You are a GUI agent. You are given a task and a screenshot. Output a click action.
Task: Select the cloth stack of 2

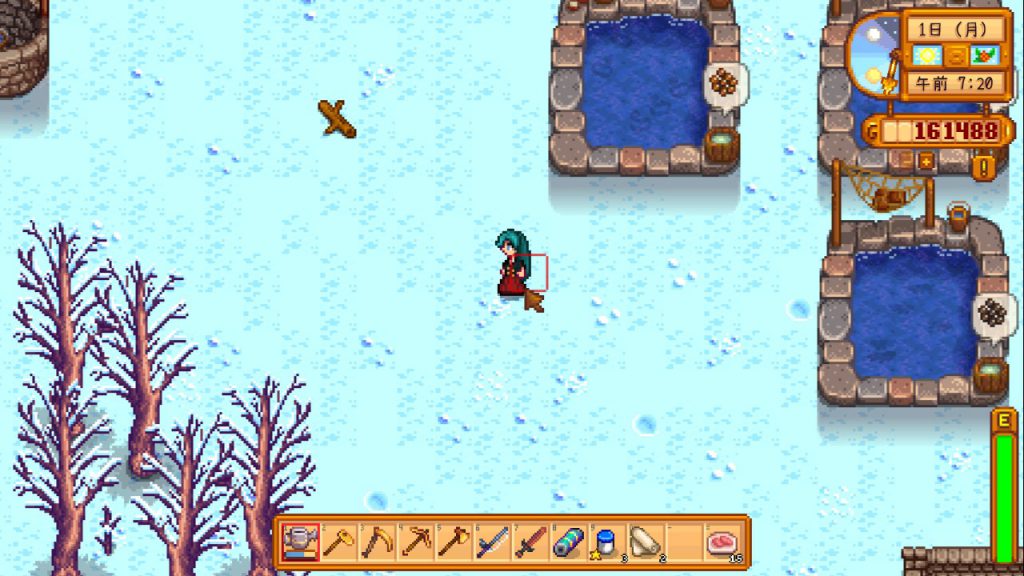coord(643,543)
